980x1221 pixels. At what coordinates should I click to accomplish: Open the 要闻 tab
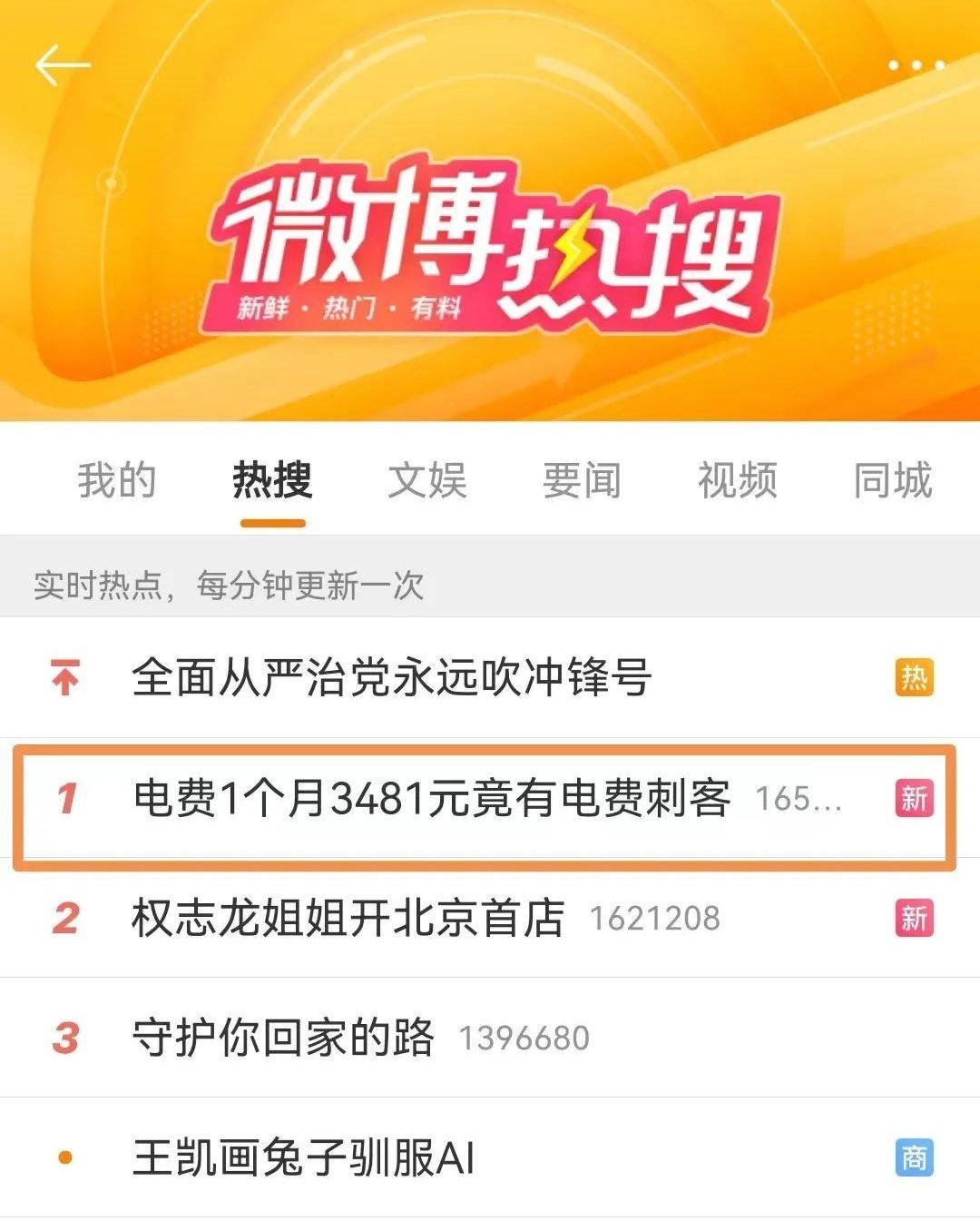tap(582, 479)
